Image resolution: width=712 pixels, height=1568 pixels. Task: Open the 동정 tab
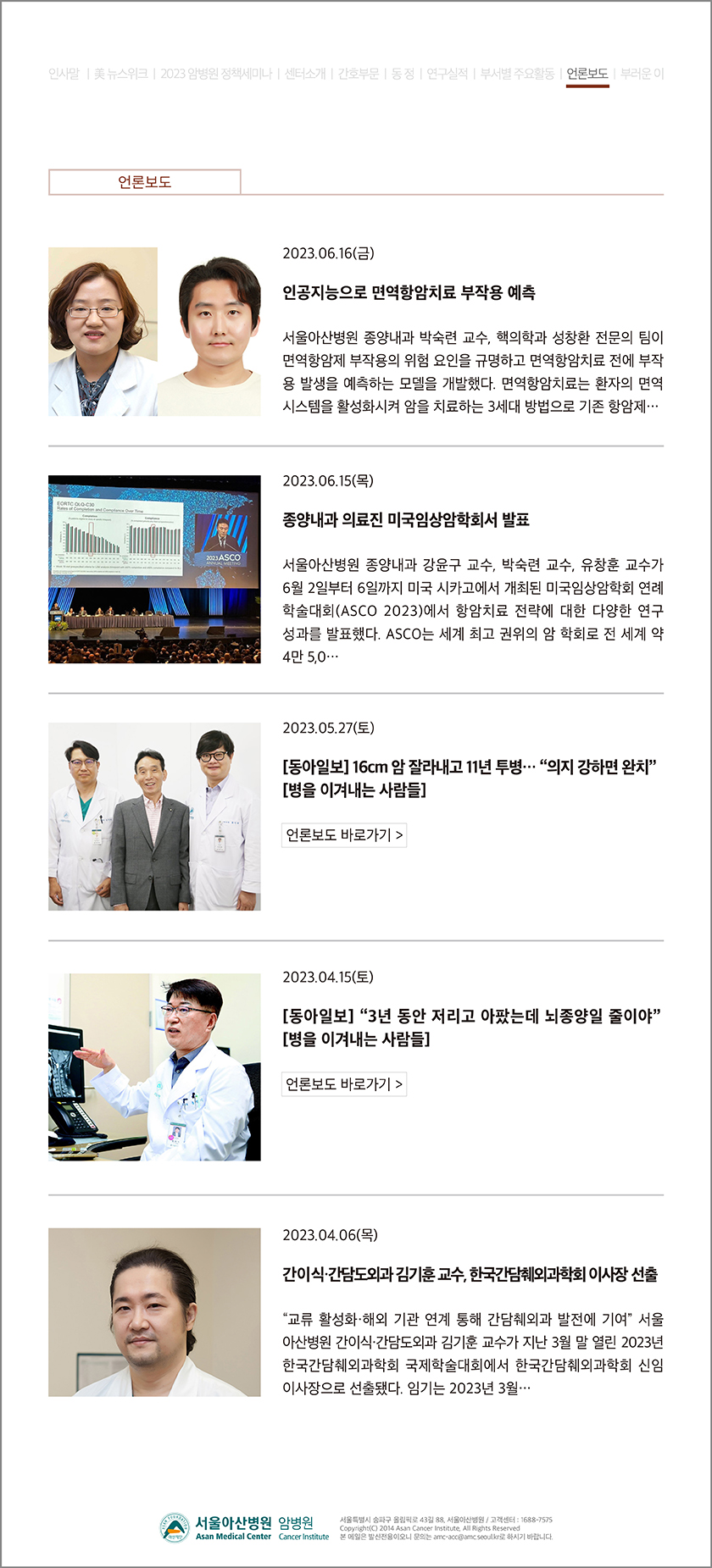(403, 74)
